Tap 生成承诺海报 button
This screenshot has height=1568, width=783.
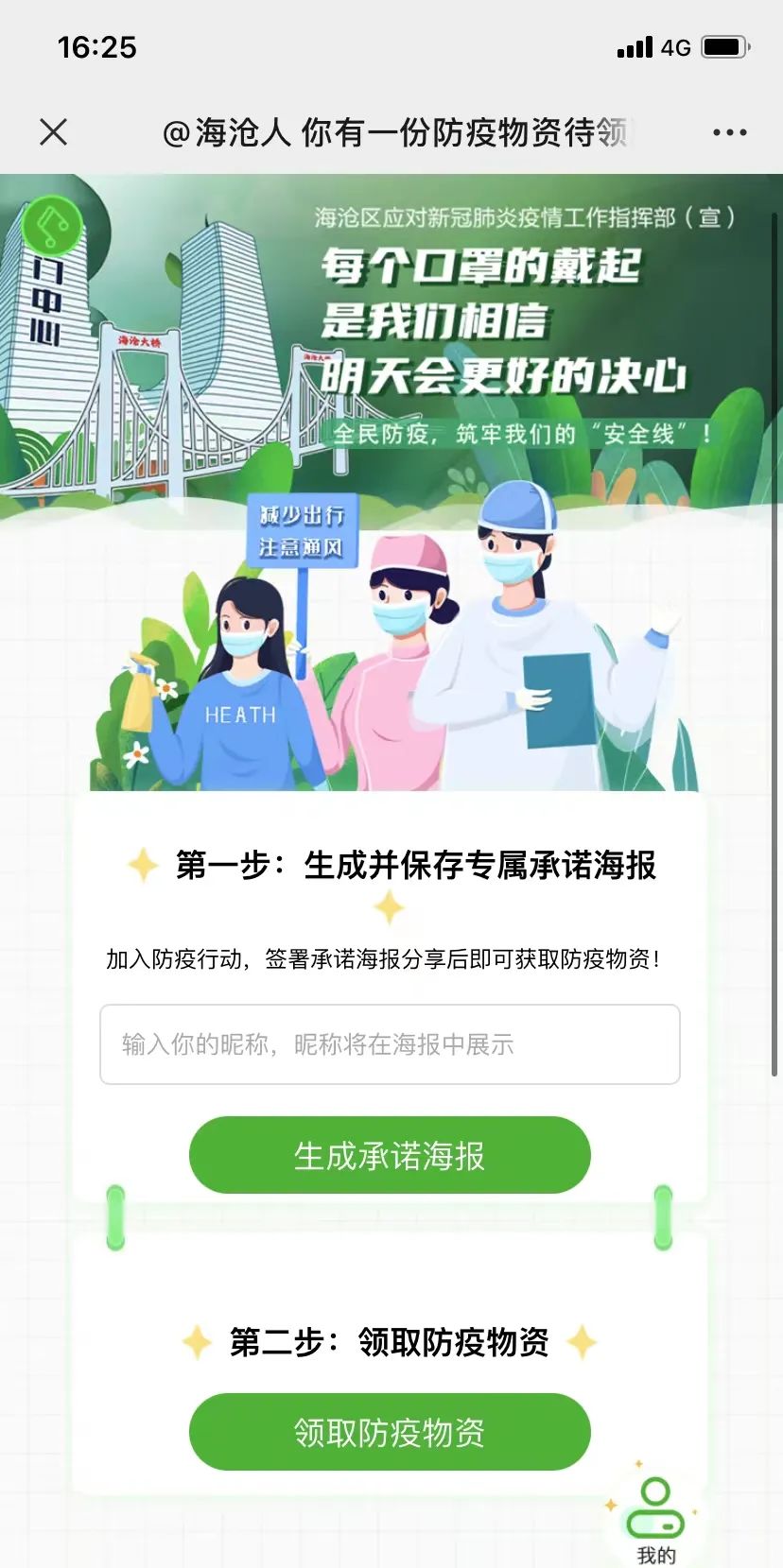(x=390, y=1155)
